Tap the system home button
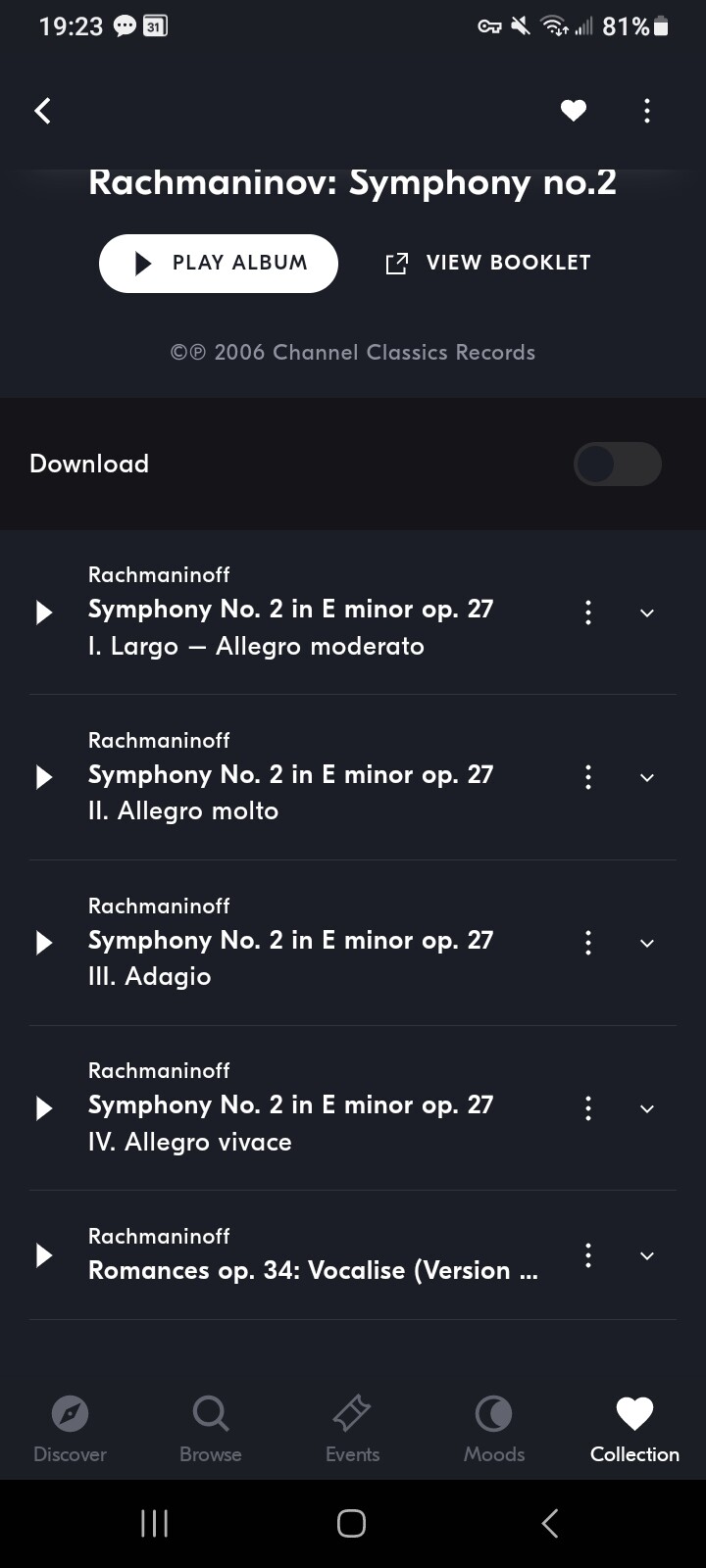Viewport: 706px width, 1568px height. (351, 1523)
